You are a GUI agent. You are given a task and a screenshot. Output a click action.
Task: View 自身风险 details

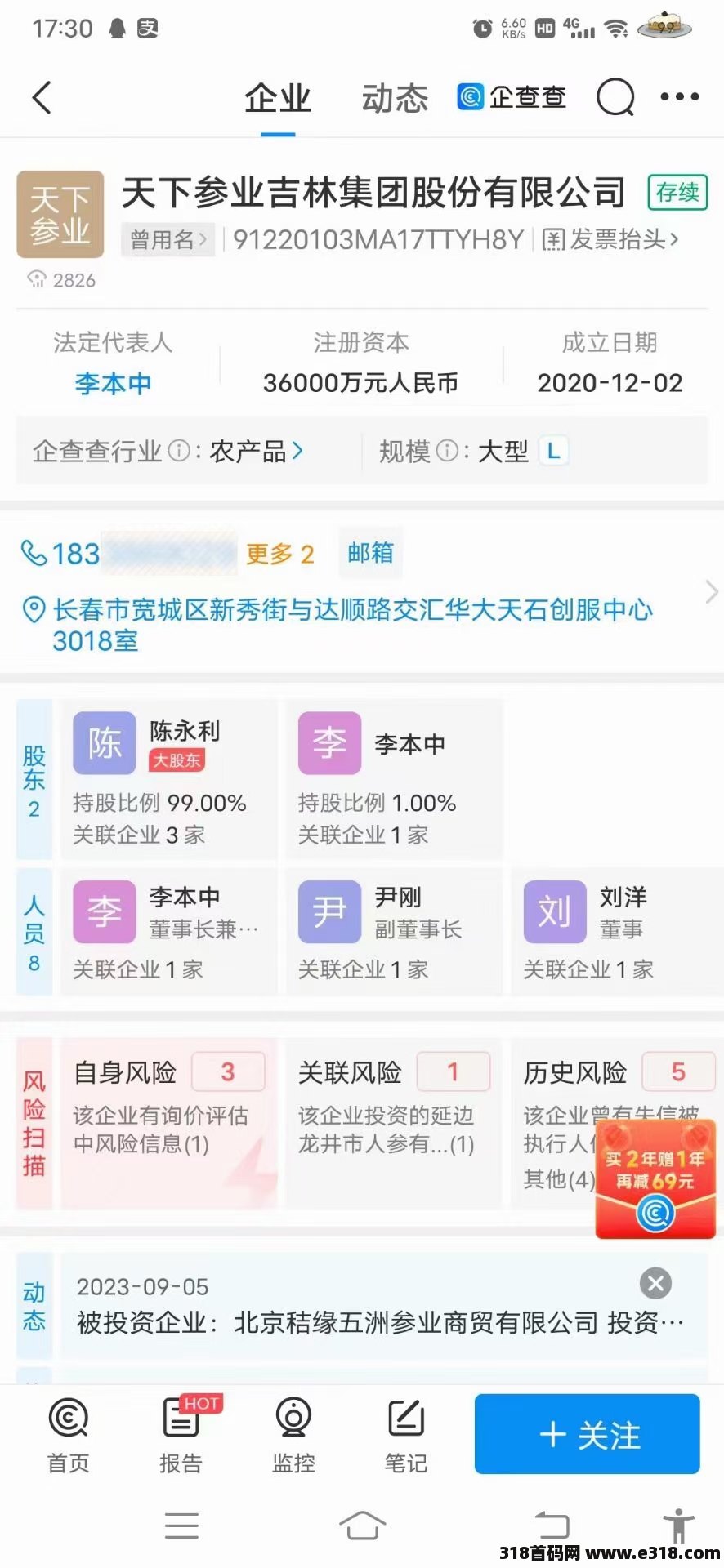point(169,1123)
